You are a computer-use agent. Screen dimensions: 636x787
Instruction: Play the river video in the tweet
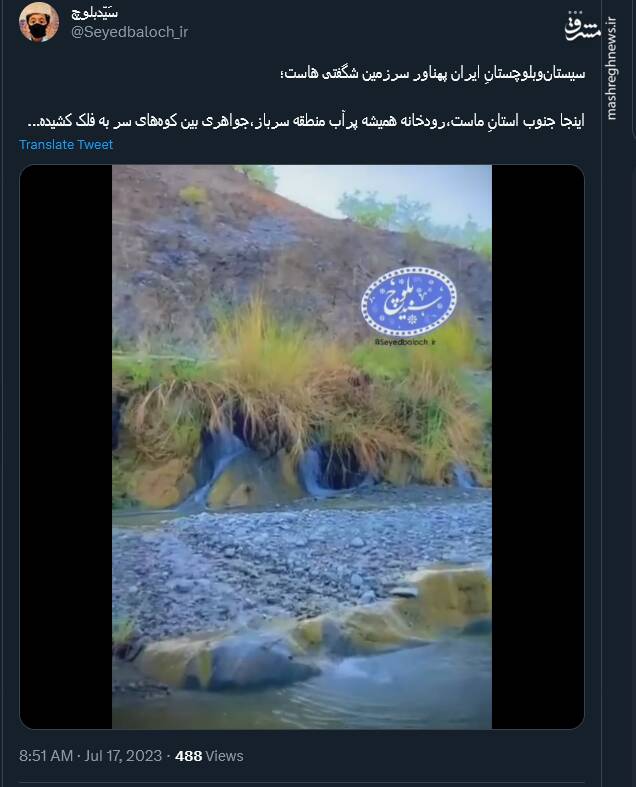point(302,446)
